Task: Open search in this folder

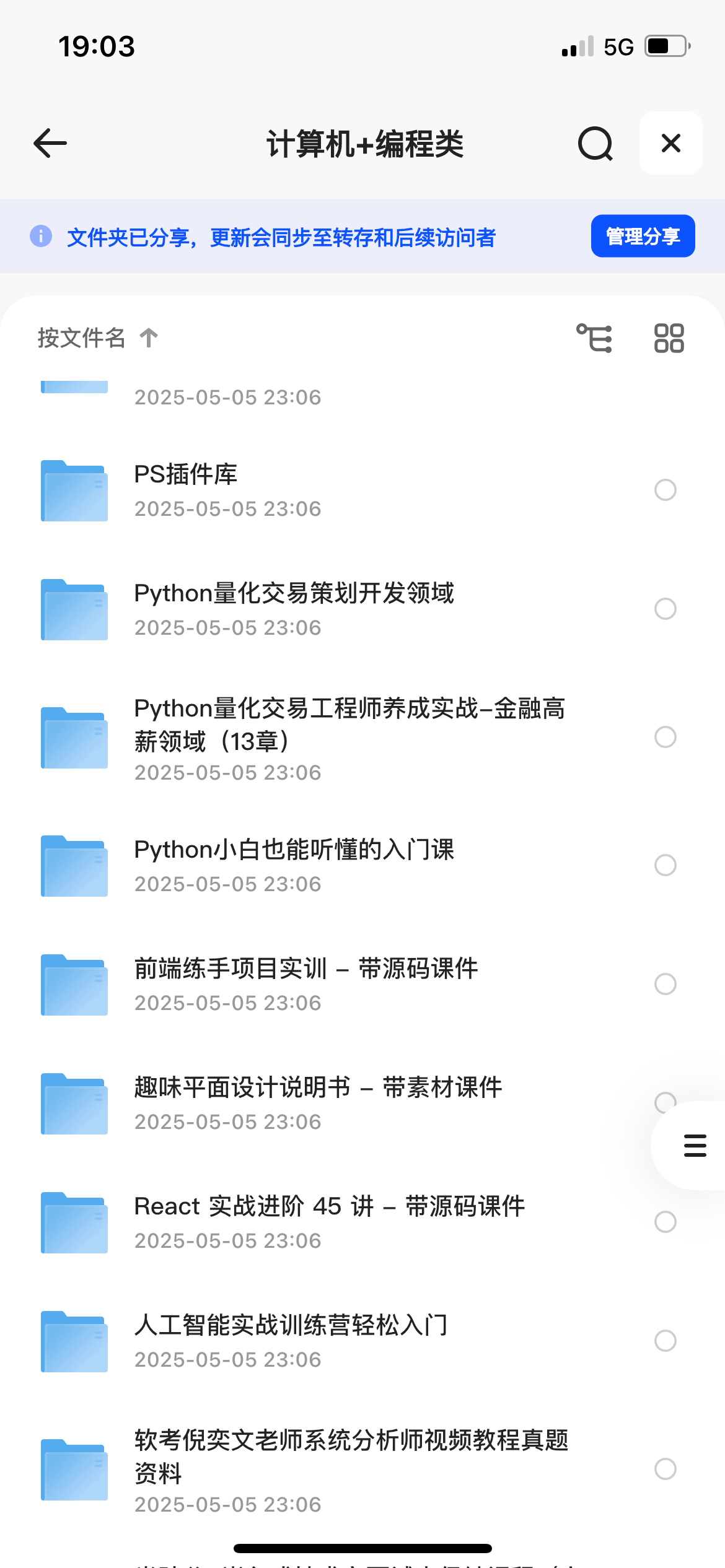Action: (x=595, y=144)
